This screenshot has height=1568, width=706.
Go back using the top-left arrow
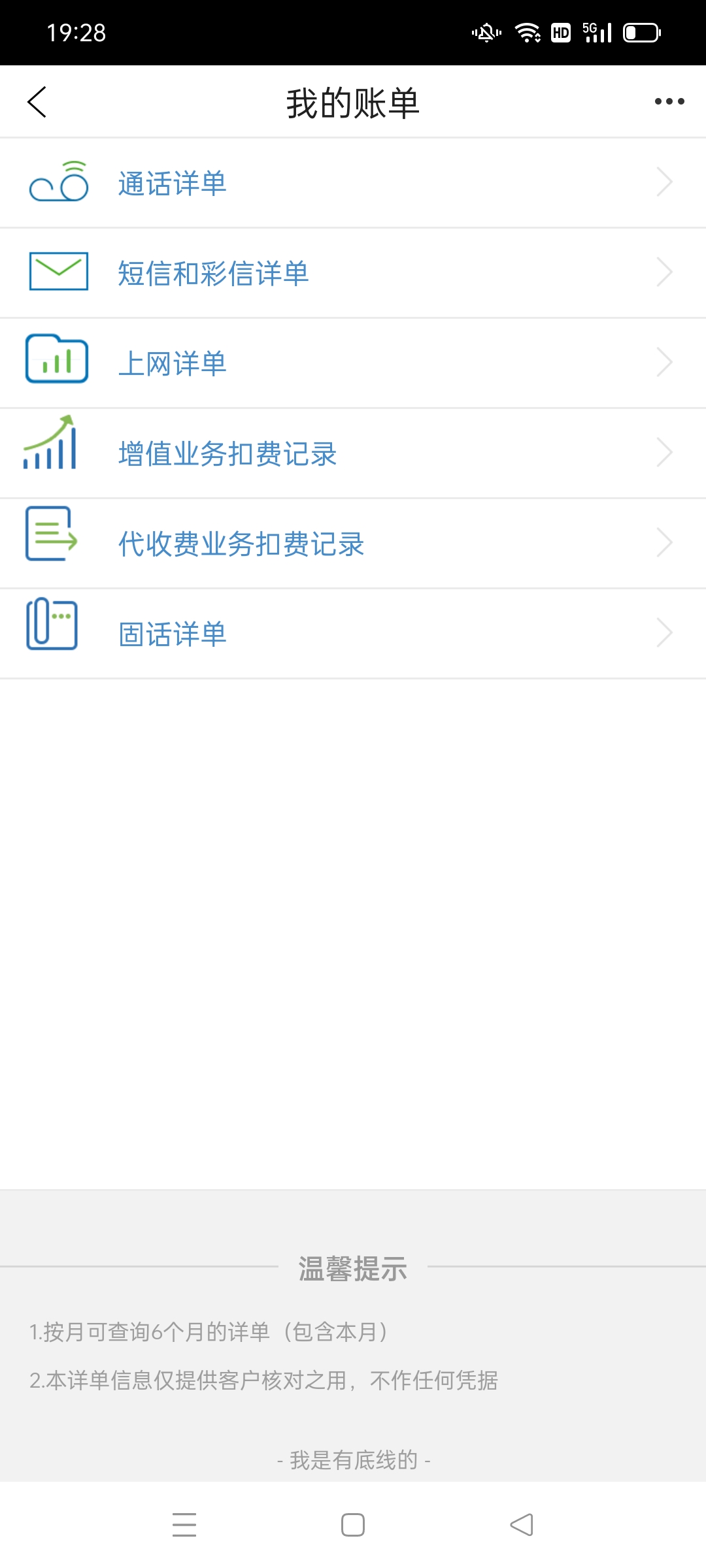(x=37, y=102)
